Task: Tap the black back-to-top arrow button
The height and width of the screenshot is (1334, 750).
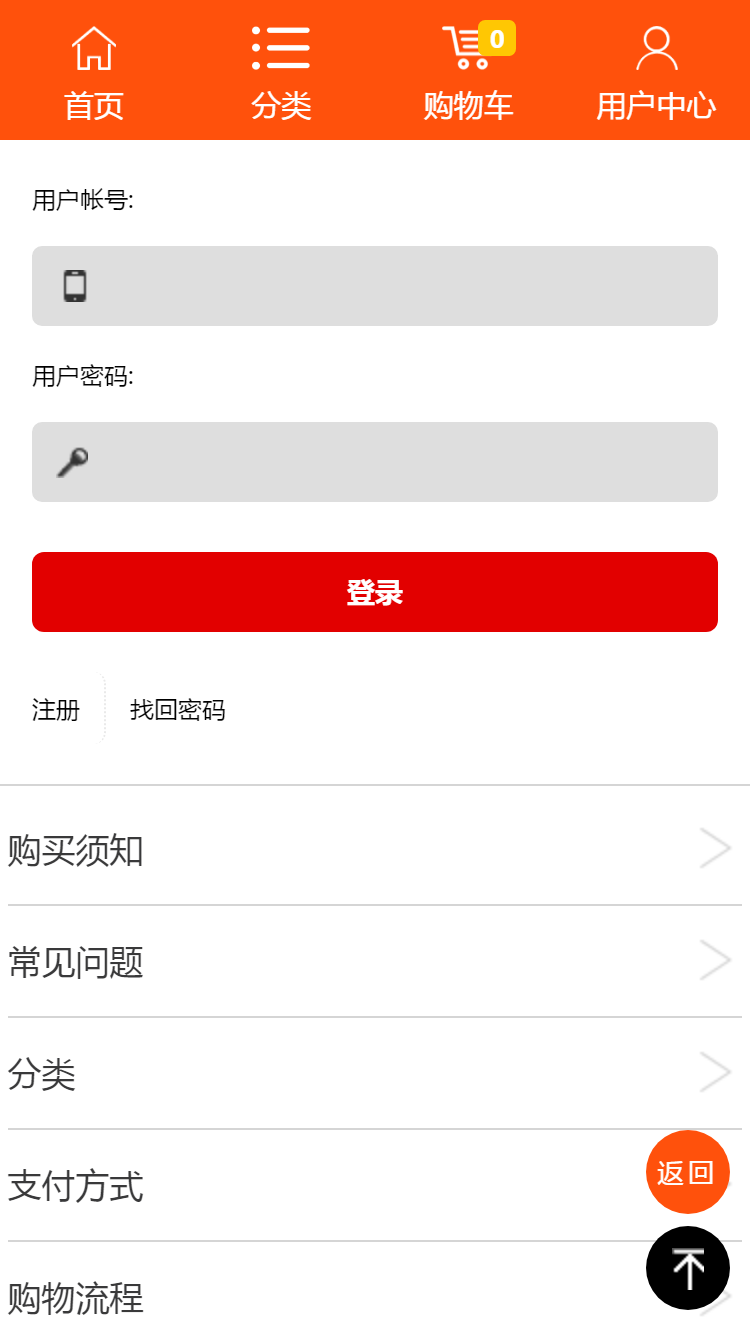Action: point(688,1267)
